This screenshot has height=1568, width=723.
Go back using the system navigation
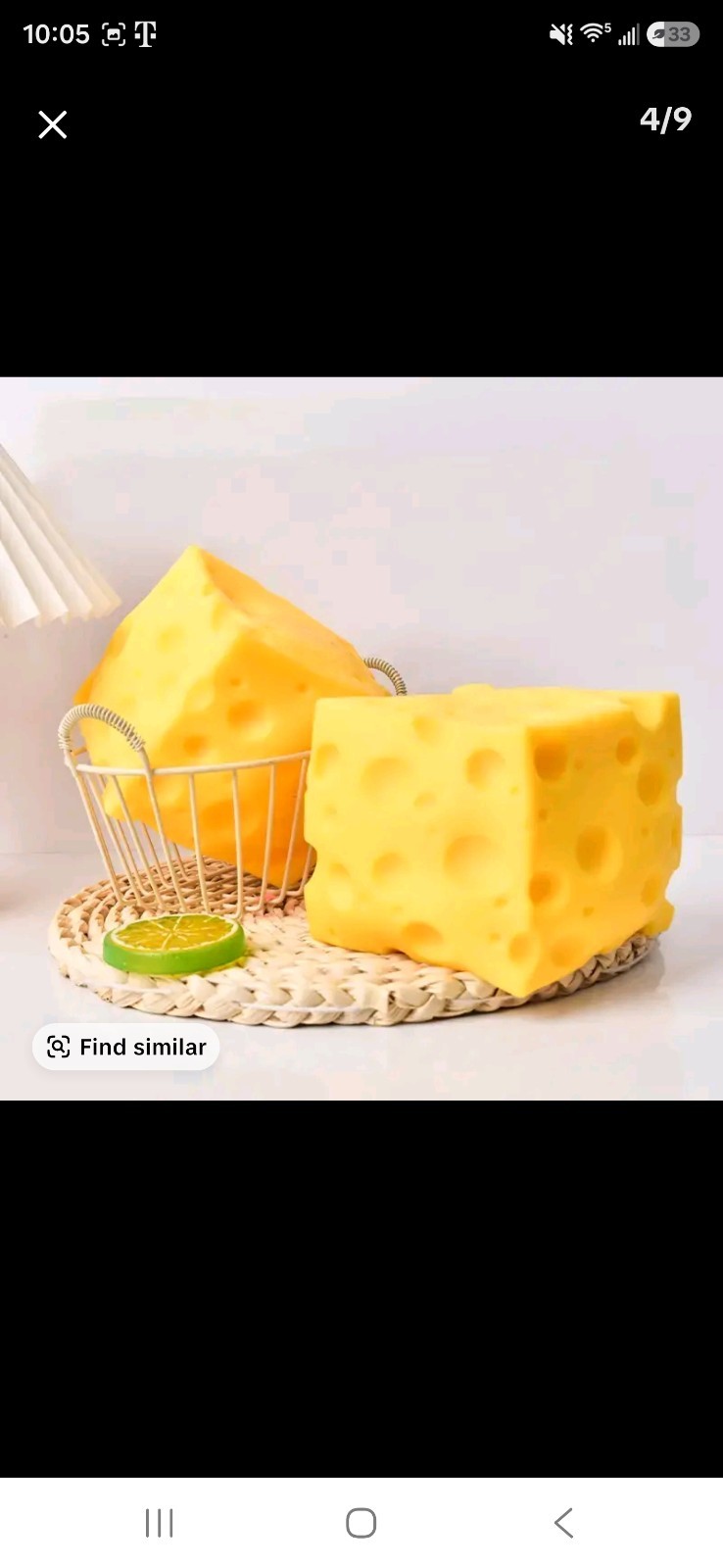563,1523
